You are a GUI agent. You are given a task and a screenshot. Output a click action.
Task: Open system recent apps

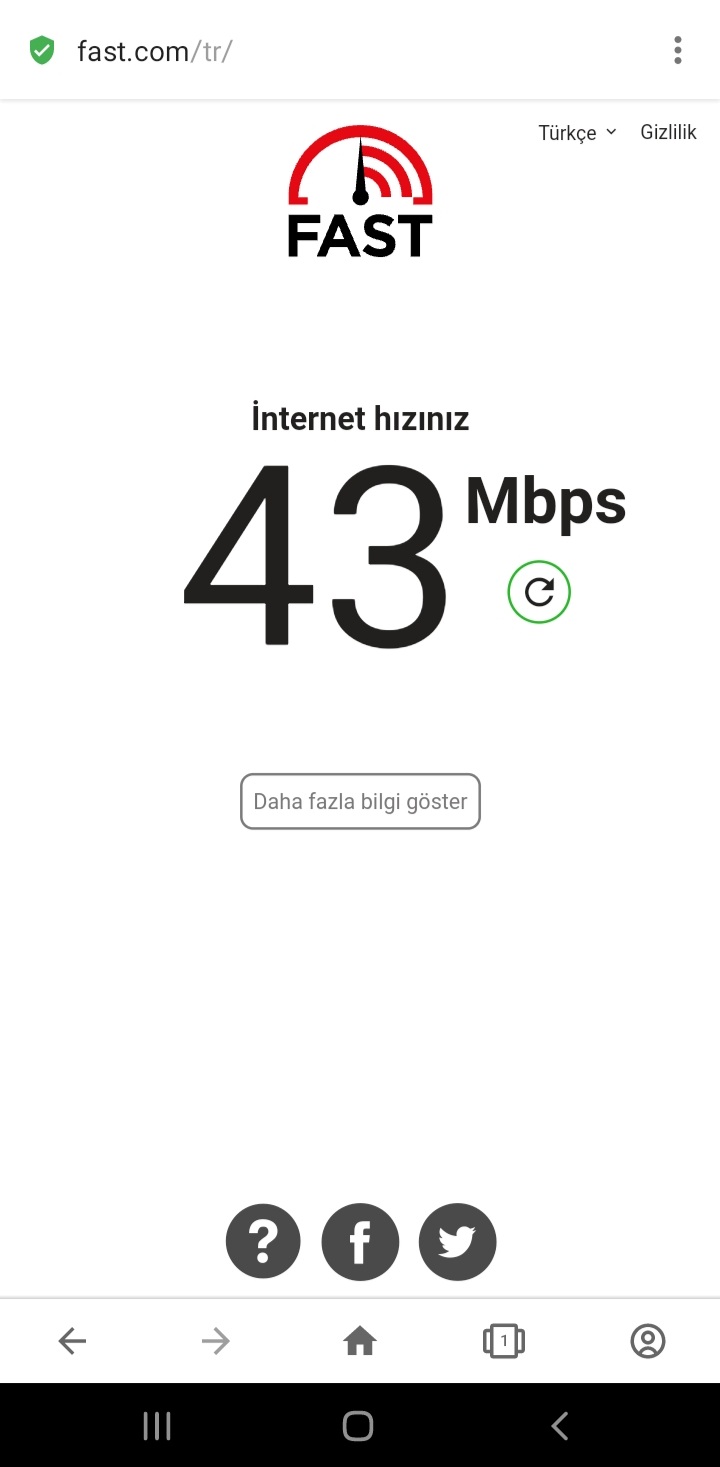tap(157, 1426)
